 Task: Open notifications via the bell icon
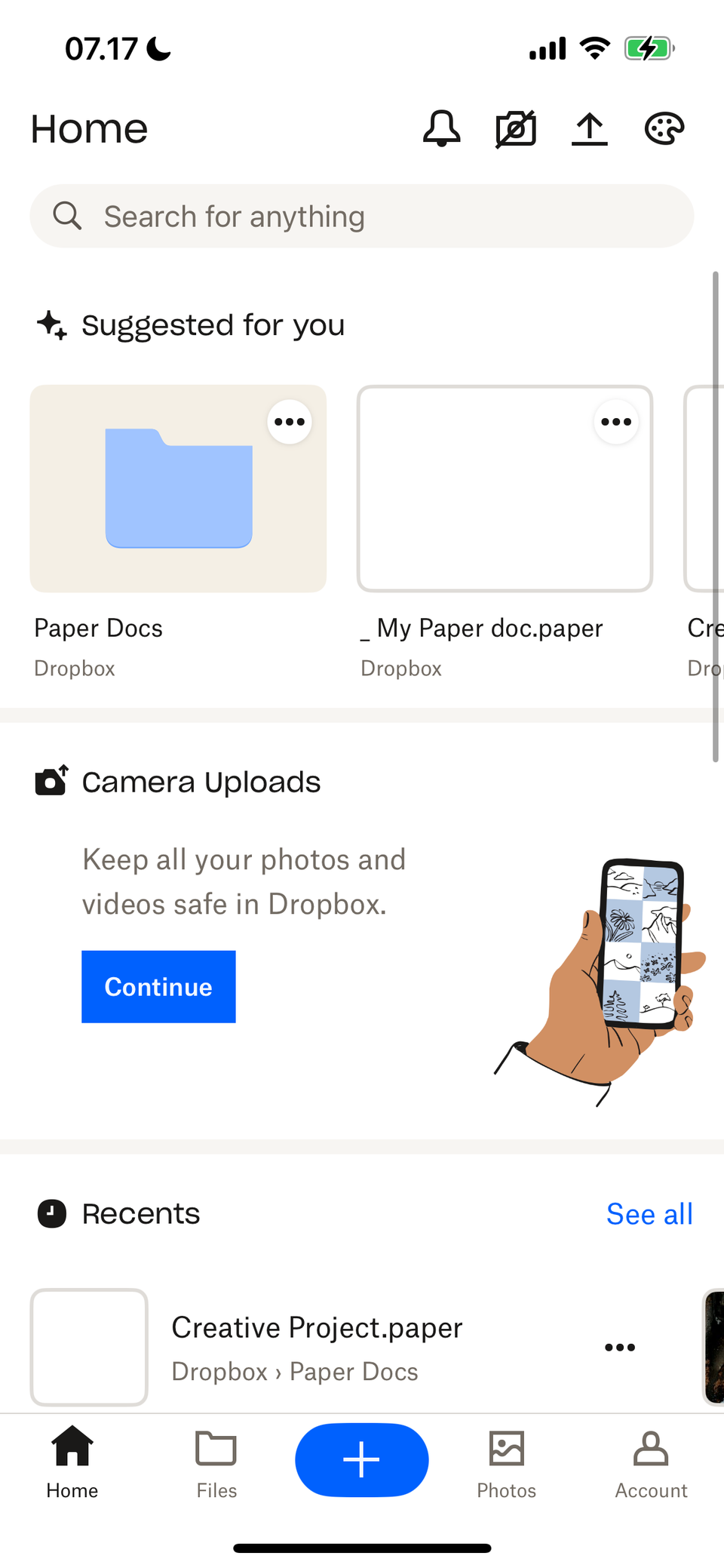pyautogui.click(x=442, y=128)
